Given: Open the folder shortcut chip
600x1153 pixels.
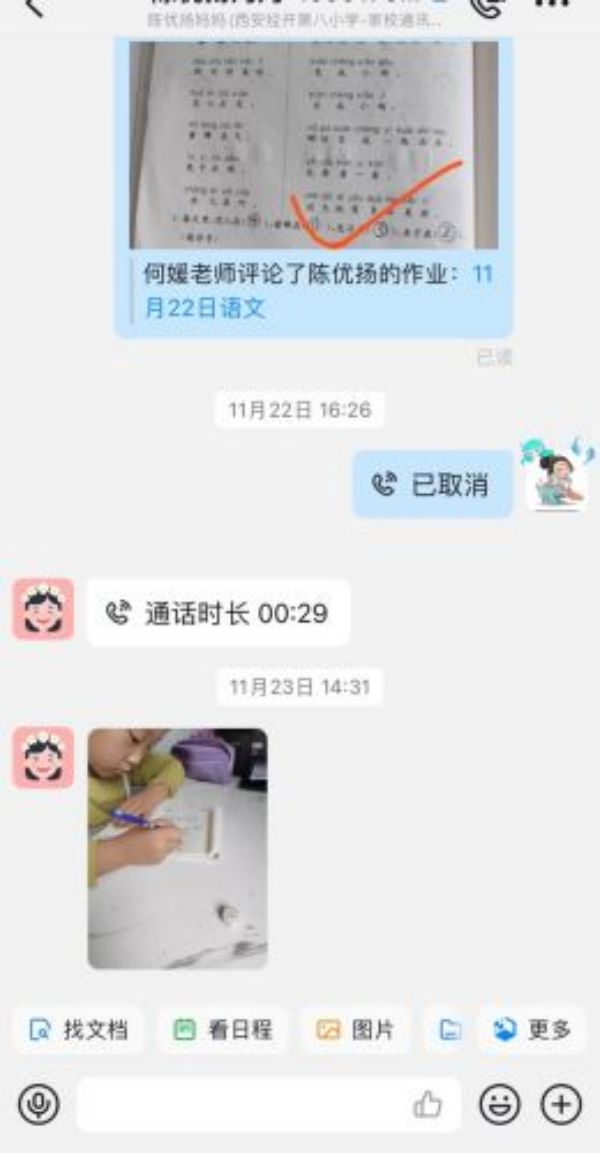Looking at the screenshot, I should 450,1030.
